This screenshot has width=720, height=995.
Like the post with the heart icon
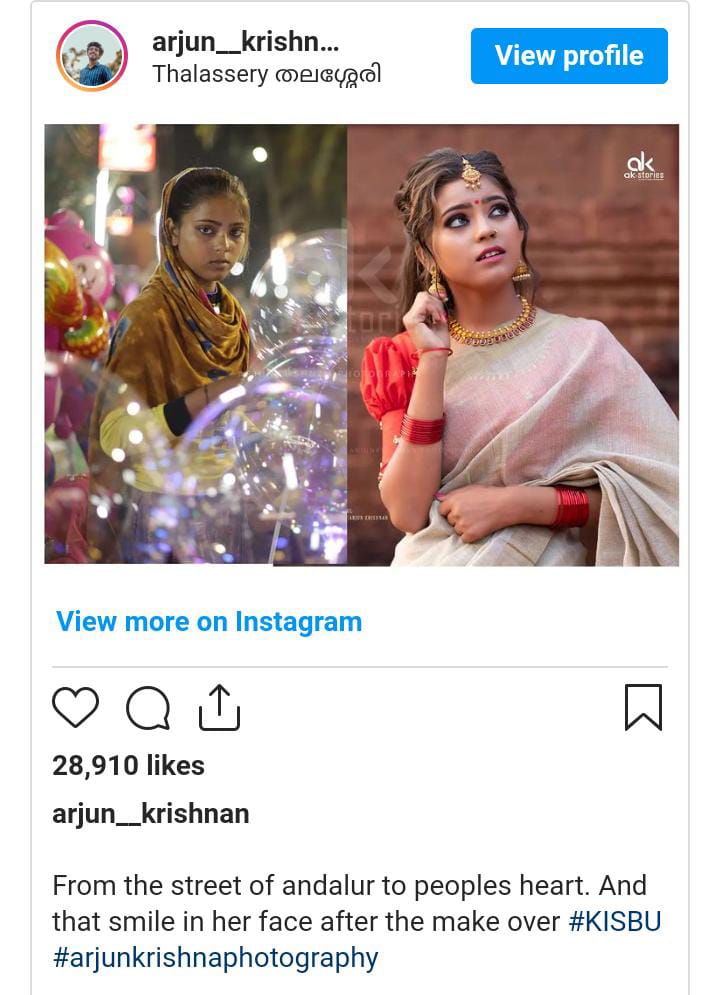point(76,708)
